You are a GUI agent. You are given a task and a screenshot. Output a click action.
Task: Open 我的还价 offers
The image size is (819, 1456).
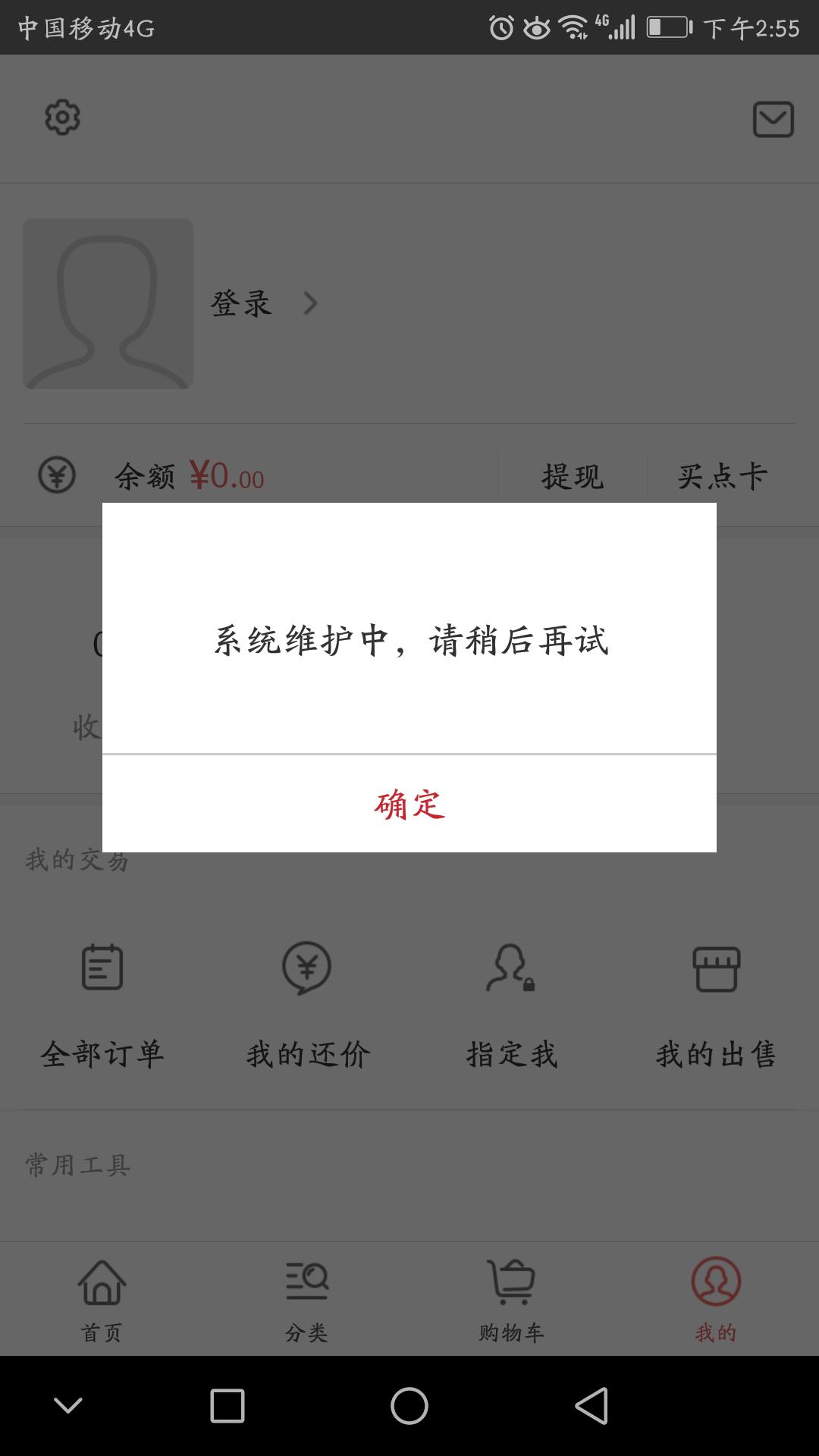click(x=307, y=1001)
